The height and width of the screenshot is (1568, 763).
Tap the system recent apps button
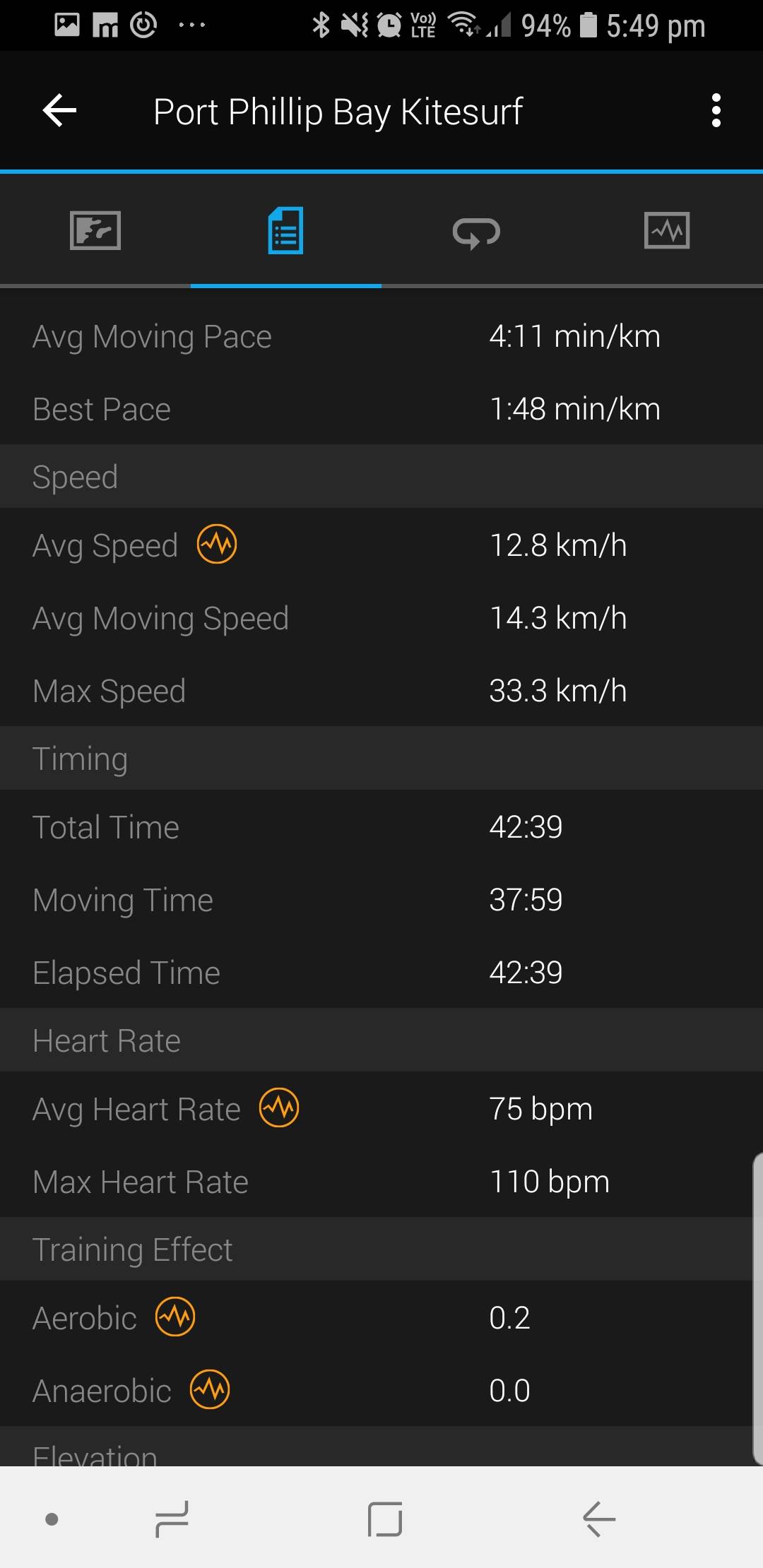172,1519
